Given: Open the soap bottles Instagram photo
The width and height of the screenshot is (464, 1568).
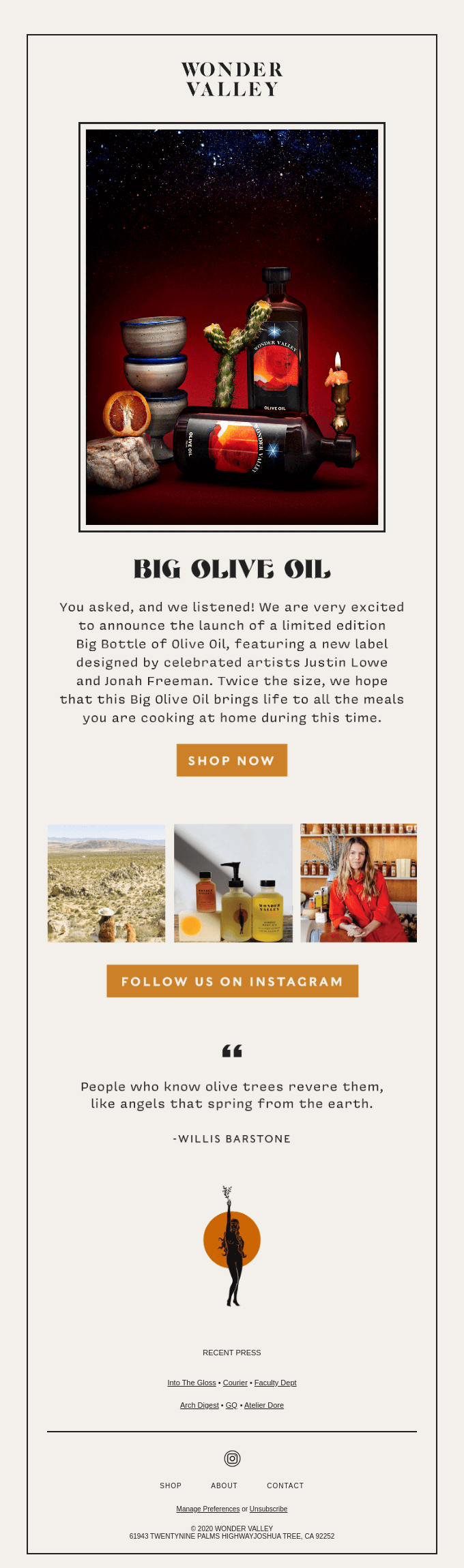Looking at the screenshot, I should click(233, 883).
